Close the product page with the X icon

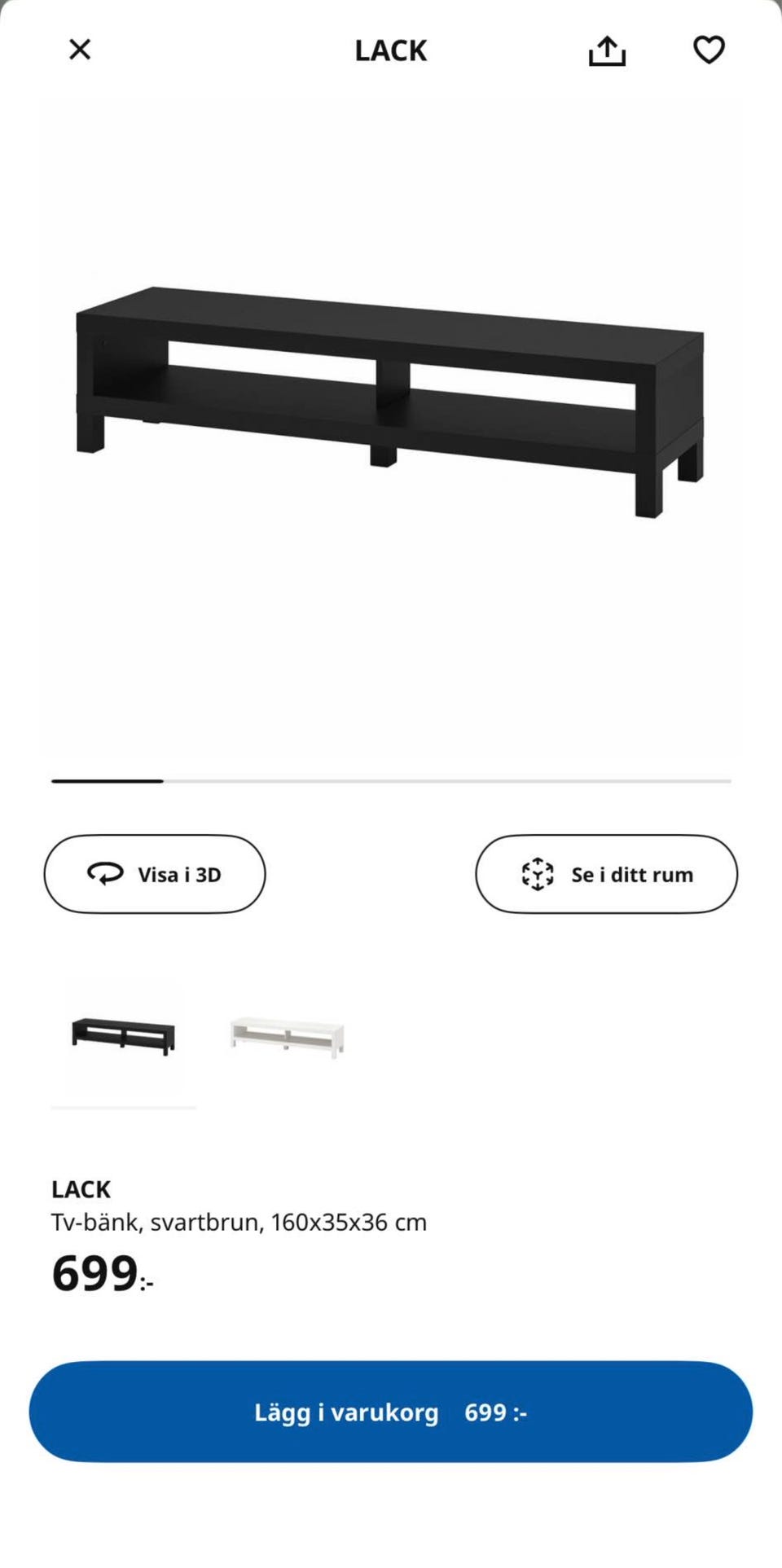pos(80,49)
